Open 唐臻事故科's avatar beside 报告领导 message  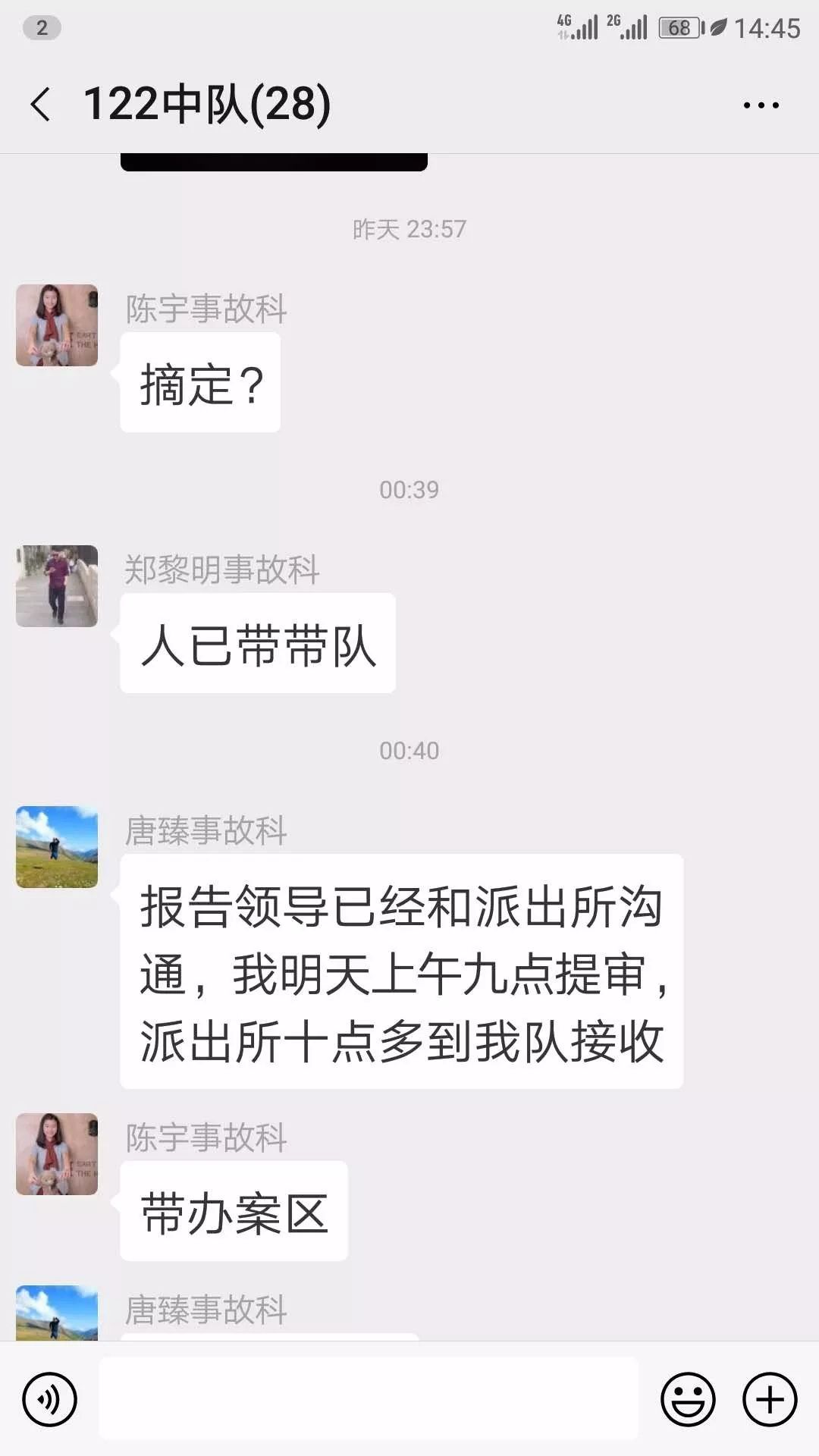point(57,847)
